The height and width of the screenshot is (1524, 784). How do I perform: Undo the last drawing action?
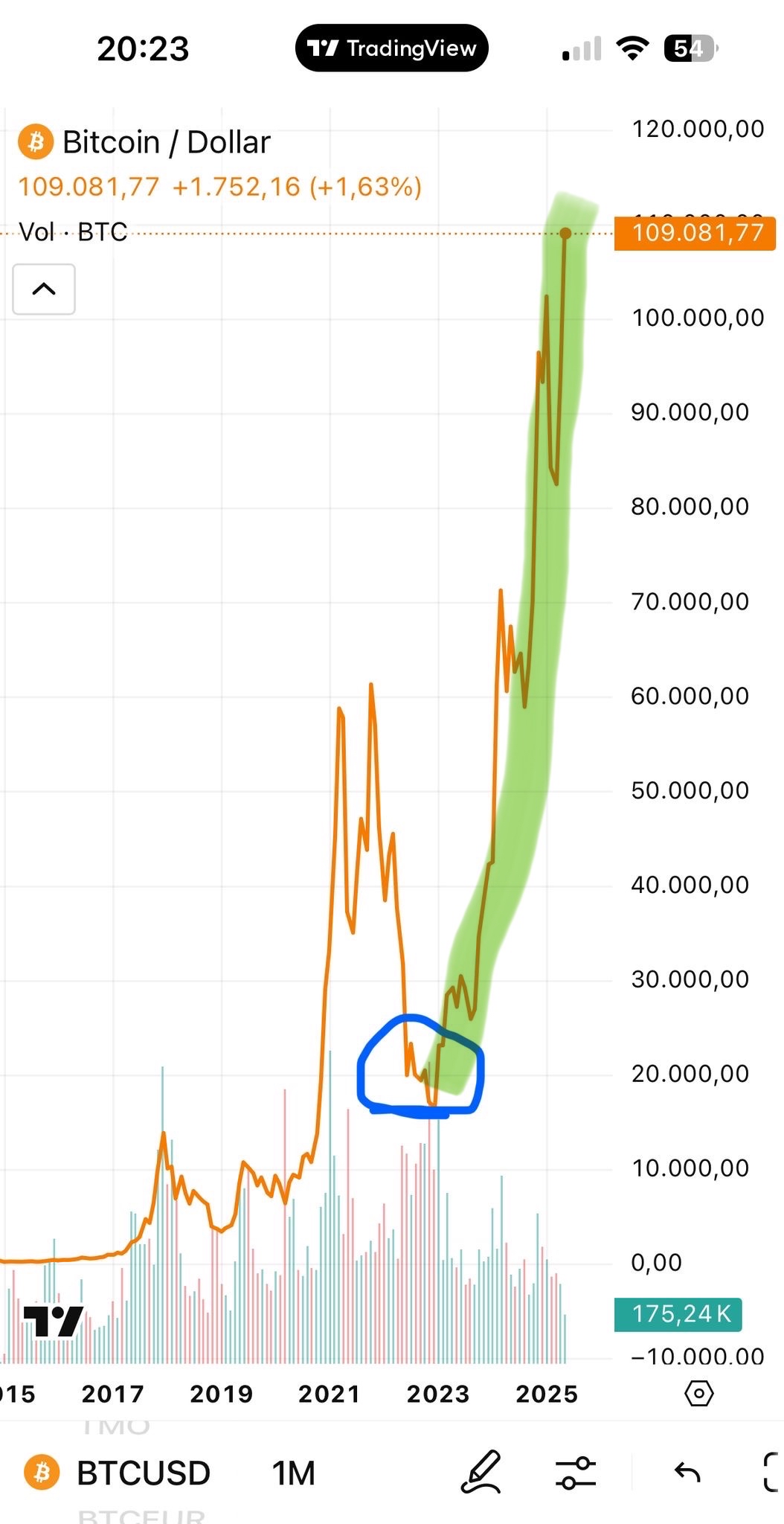(x=687, y=1472)
